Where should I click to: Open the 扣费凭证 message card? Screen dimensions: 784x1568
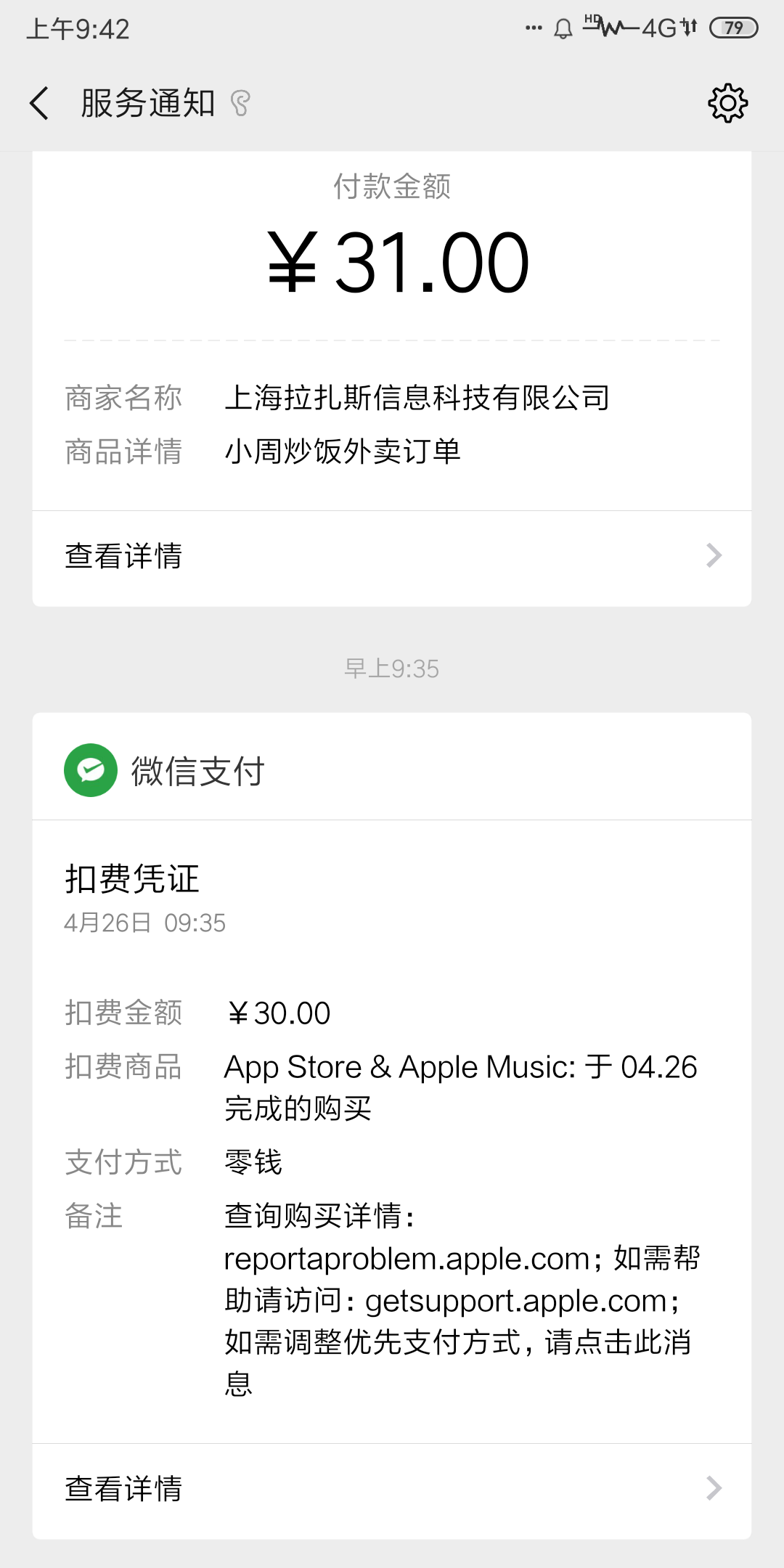pos(392,1131)
